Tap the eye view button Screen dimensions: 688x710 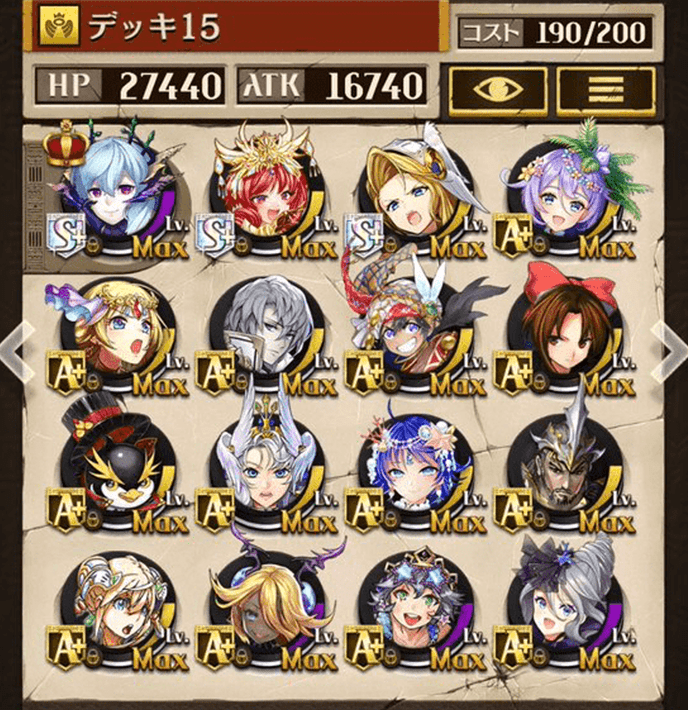[496, 87]
